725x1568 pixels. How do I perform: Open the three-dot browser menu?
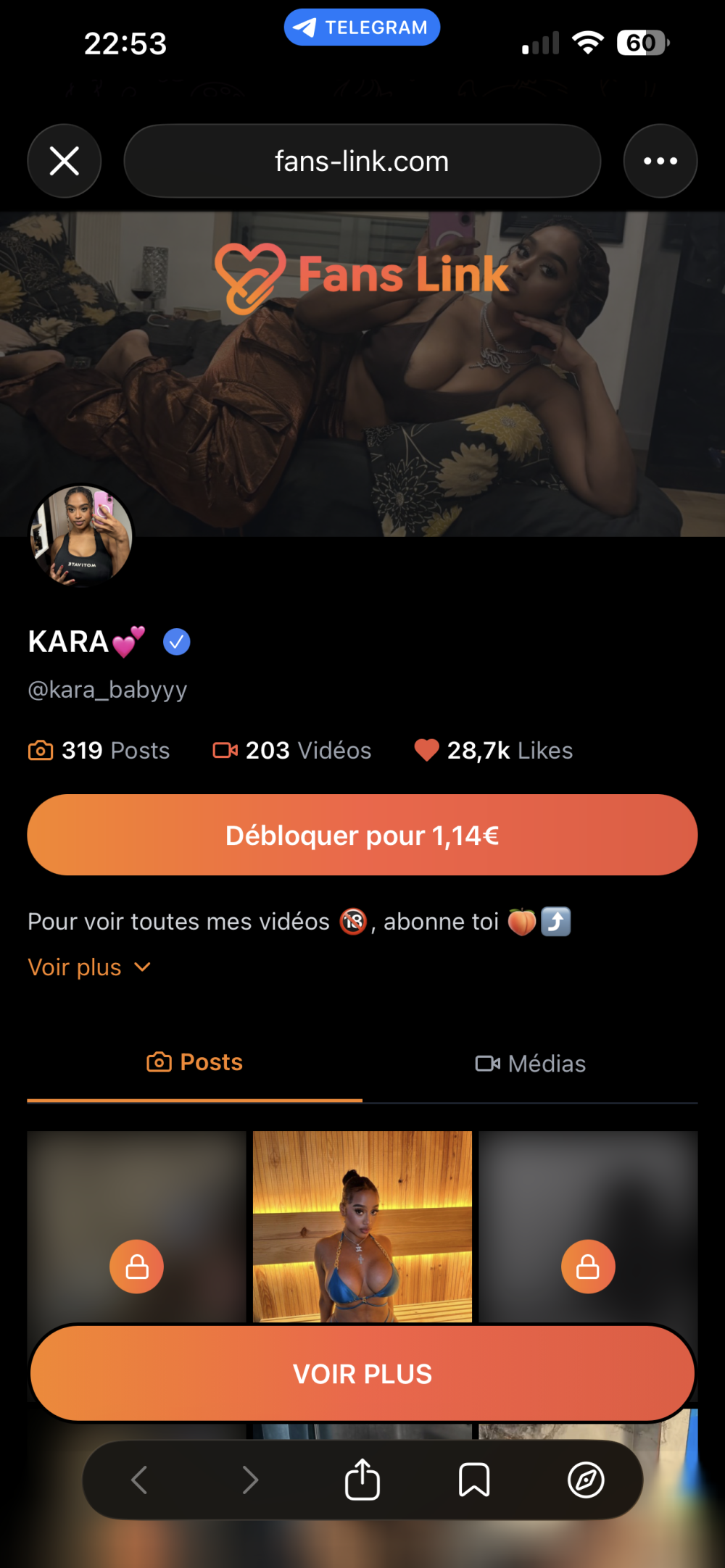(660, 161)
